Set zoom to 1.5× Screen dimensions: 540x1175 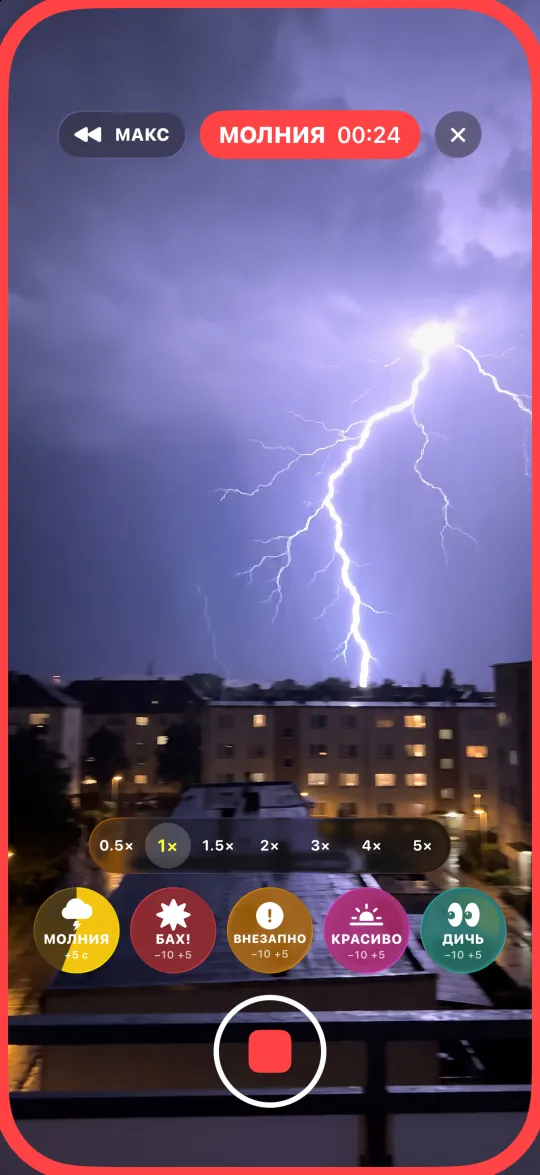(x=218, y=845)
